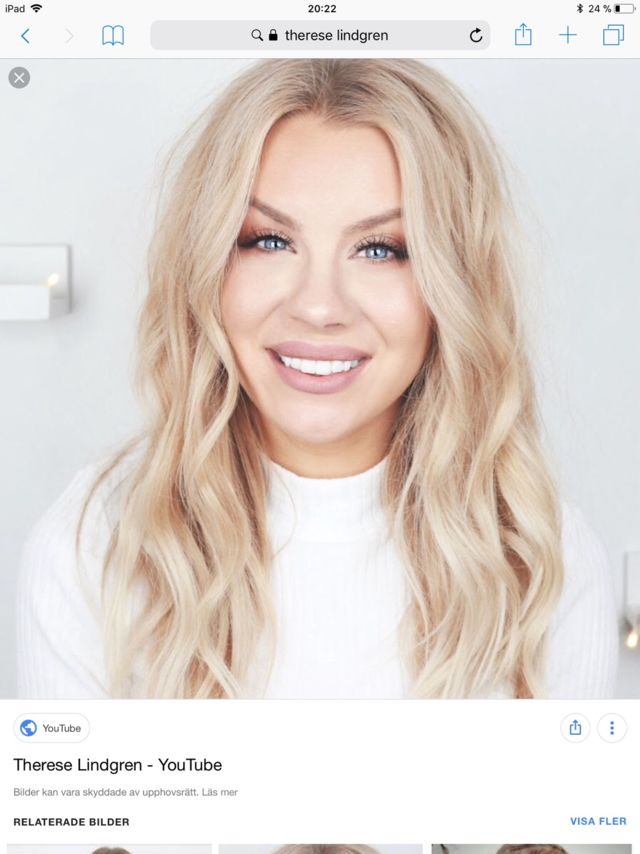Image resolution: width=640 pixels, height=854 pixels.
Task: Close the image preview
Action: [19, 77]
